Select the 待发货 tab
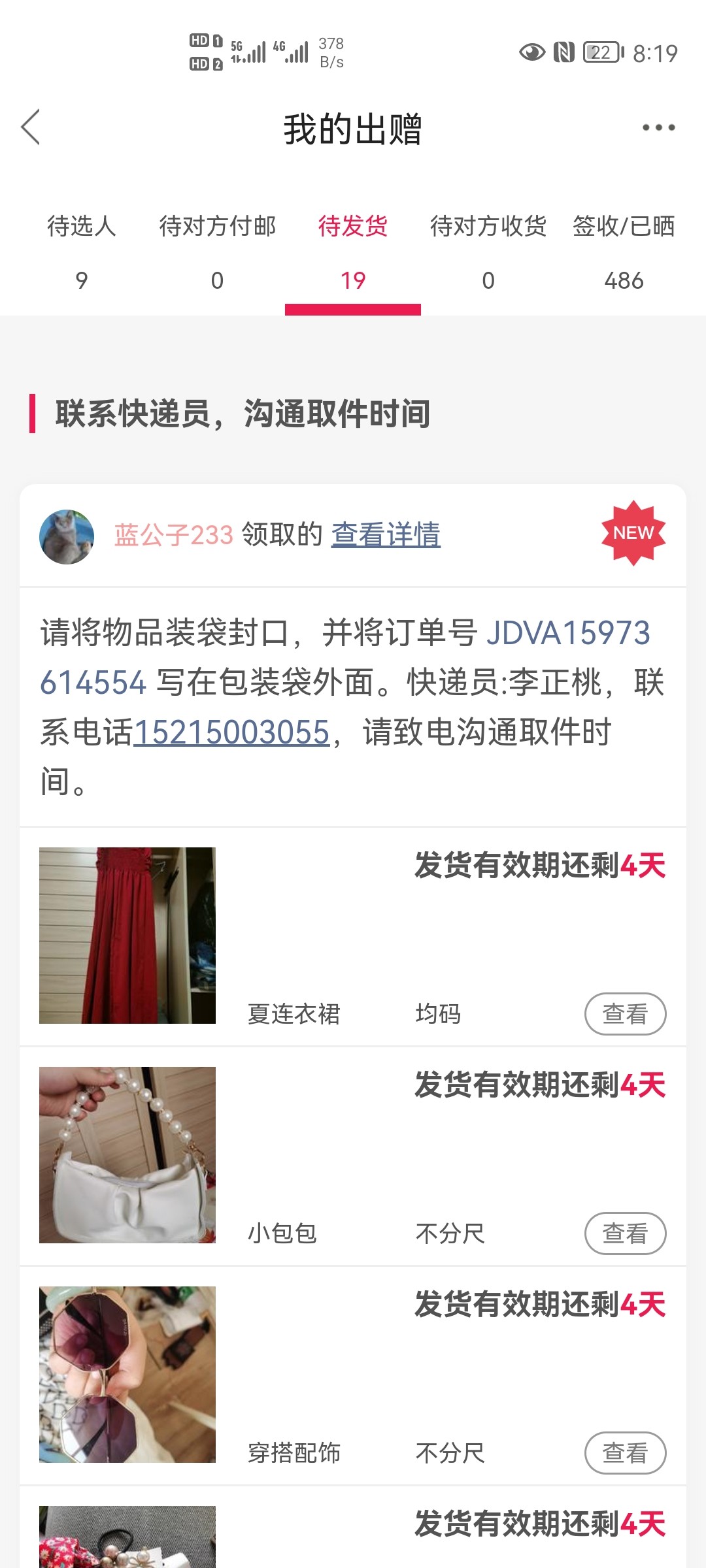 pyautogui.click(x=352, y=252)
